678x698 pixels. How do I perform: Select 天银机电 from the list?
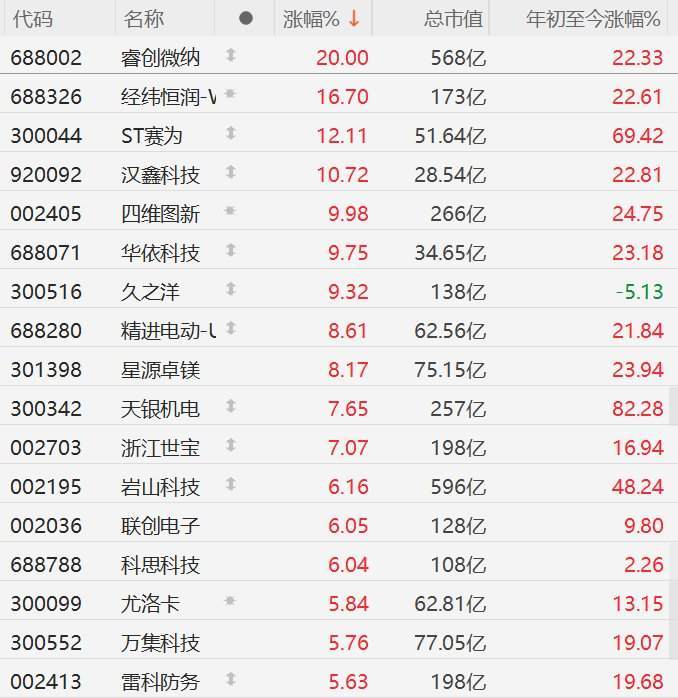[x=160, y=409]
